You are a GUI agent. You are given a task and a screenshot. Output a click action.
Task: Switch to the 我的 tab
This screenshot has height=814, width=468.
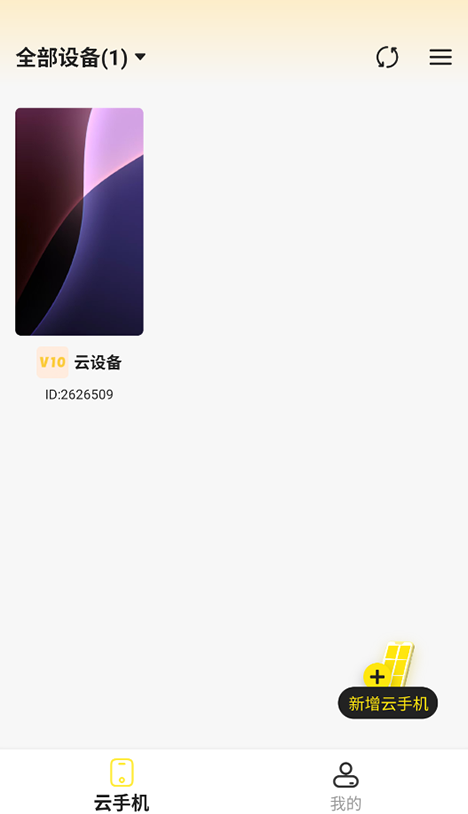pos(346,786)
